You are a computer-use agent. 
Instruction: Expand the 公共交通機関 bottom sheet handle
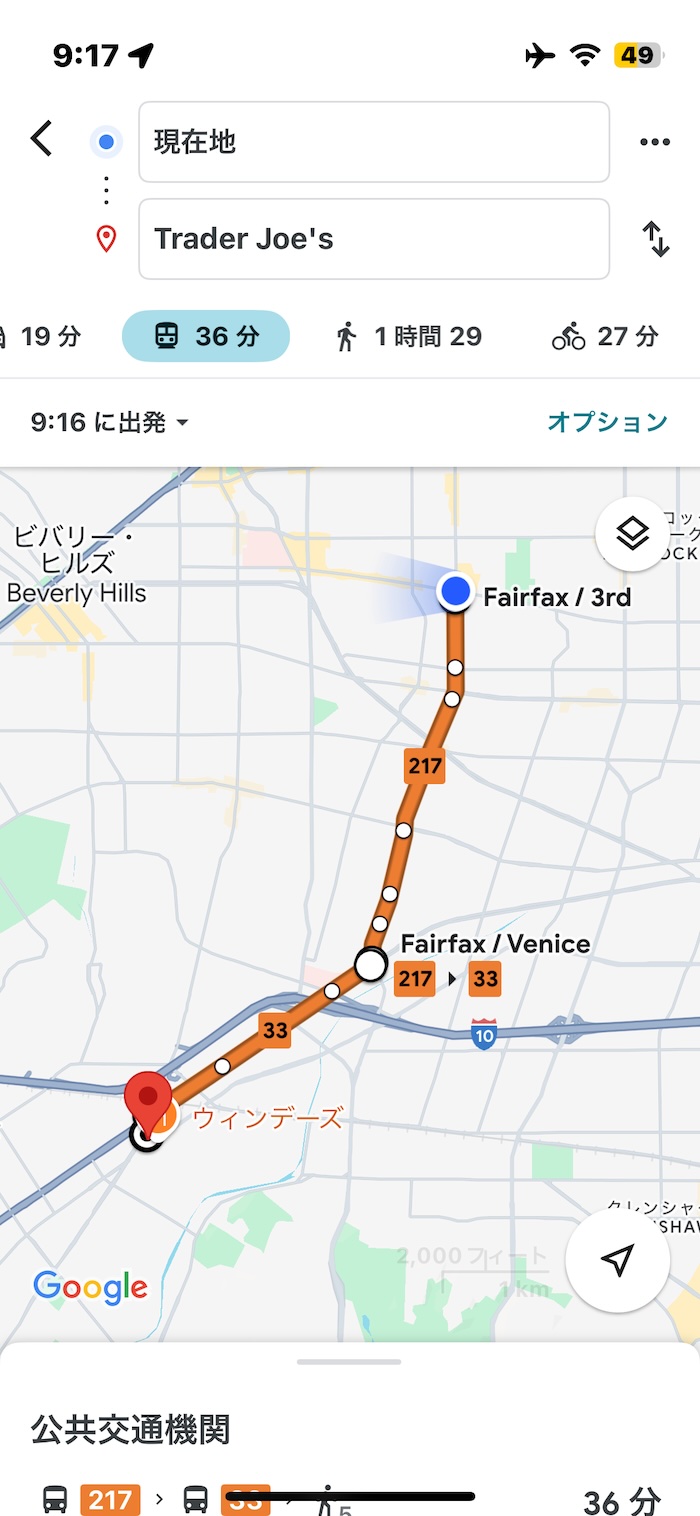[x=349, y=1362]
